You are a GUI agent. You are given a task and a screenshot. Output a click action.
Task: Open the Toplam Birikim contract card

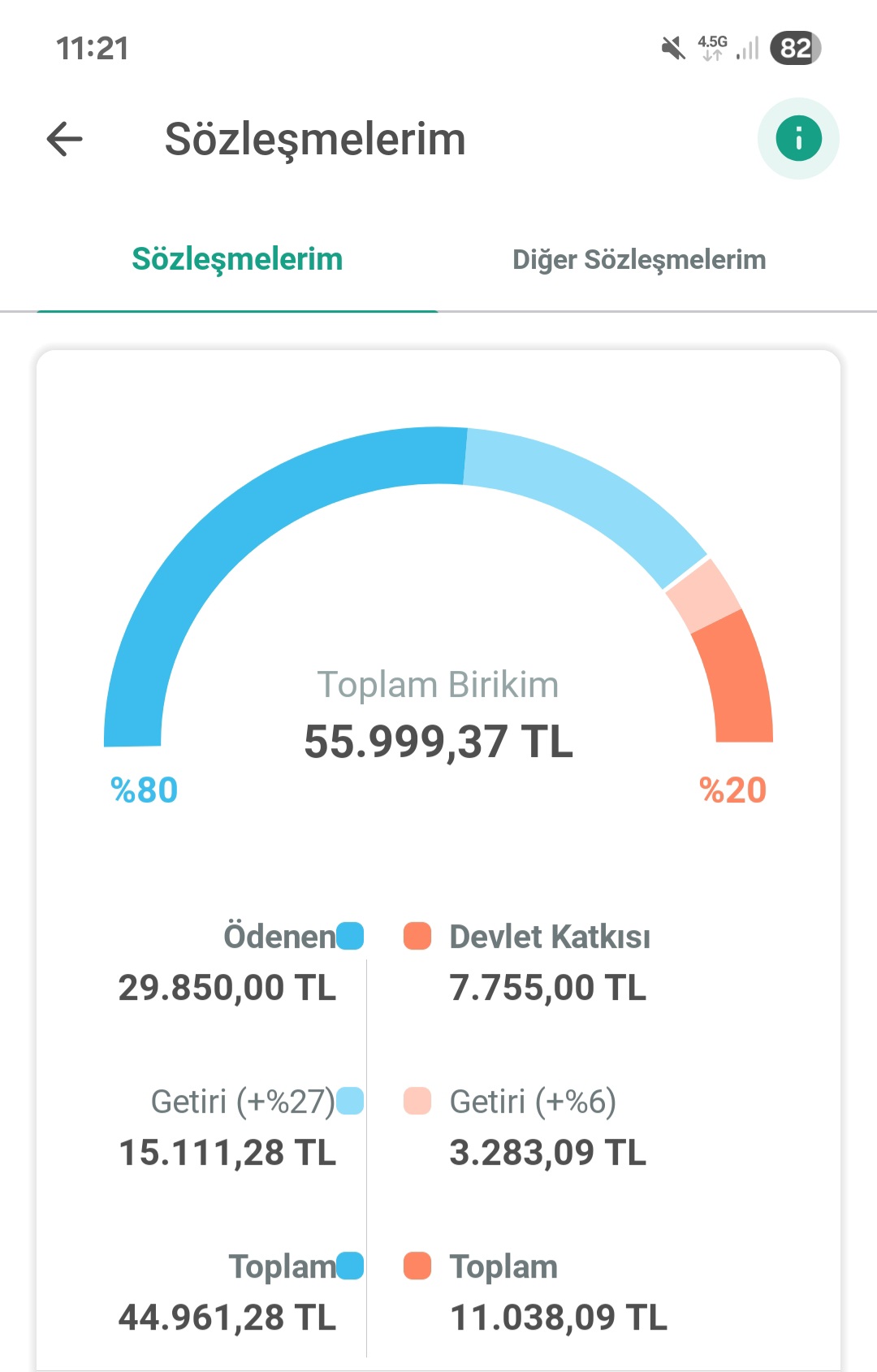point(438,715)
